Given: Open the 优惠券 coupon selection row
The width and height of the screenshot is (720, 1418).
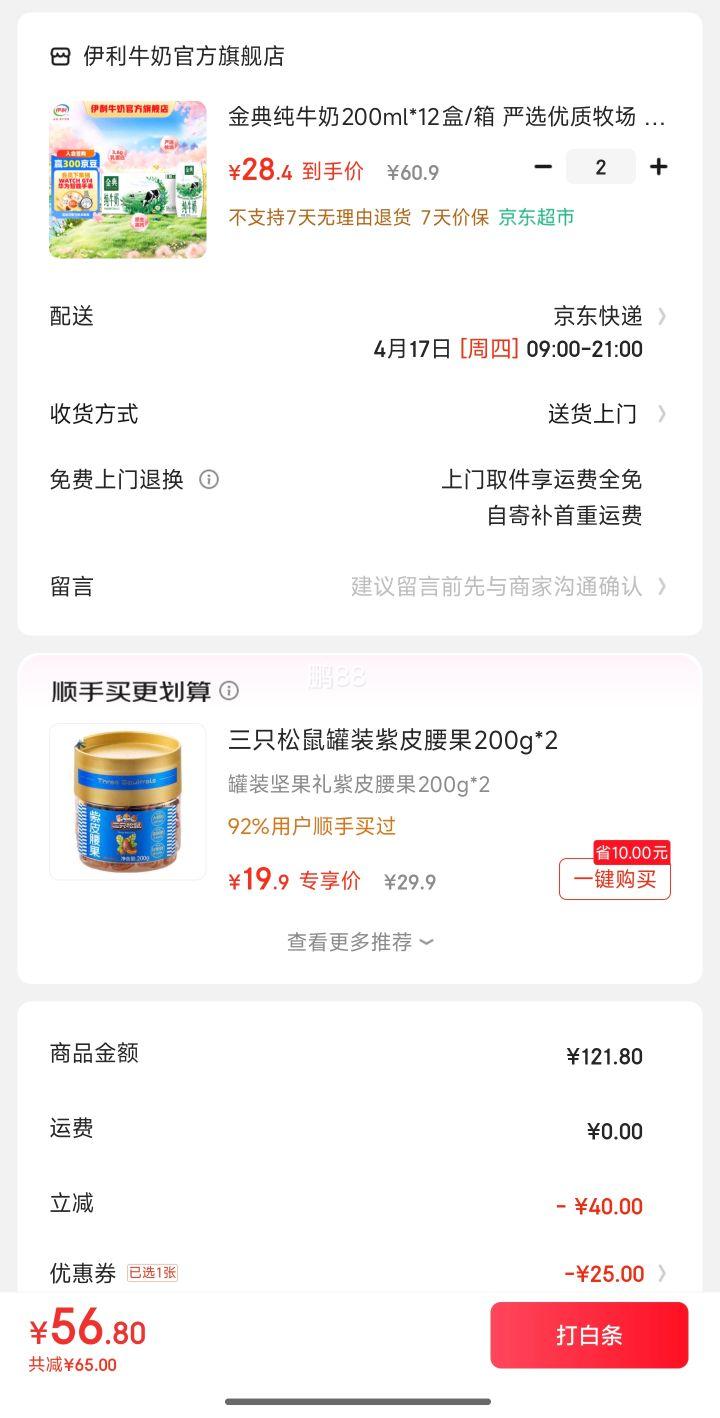Looking at the screenshot, I should coord(359,1273).
